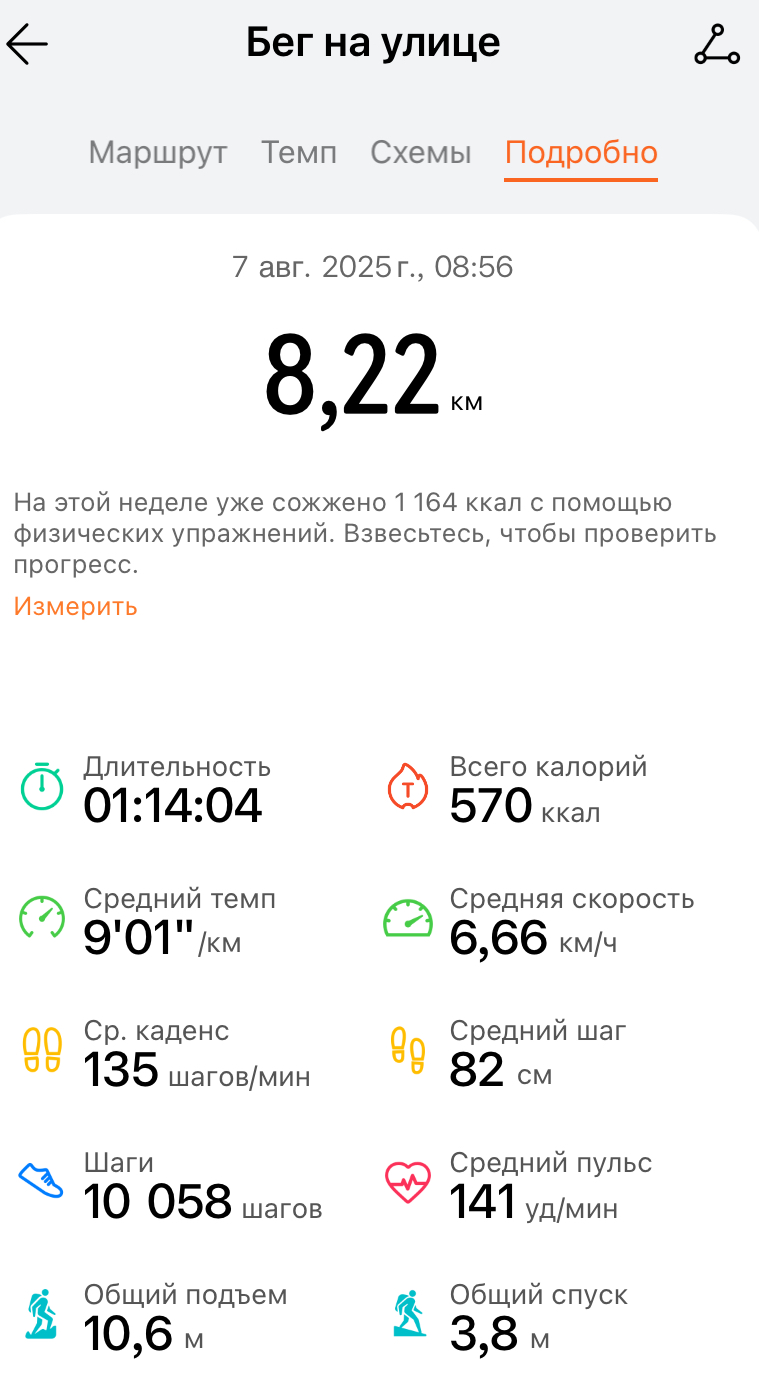The width and height of the screenshot is (759, 1379).
Task: Select the Схемы tab
Action: [x=421, y=153]
